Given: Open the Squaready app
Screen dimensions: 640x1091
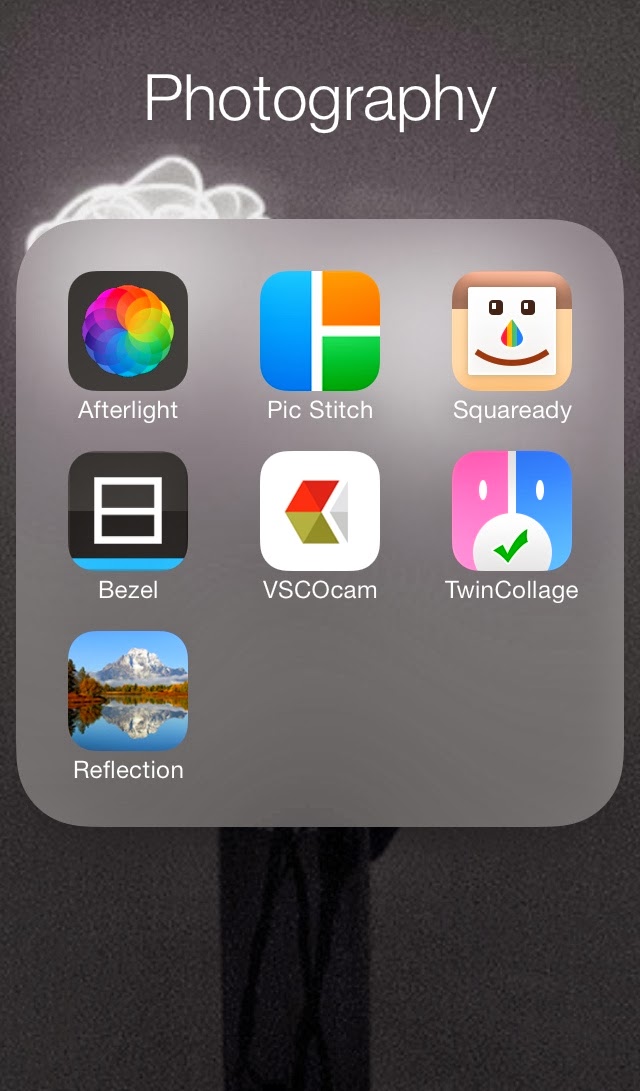Looking at the screenshot, I should pyautogui.click(x=512, y=331).
